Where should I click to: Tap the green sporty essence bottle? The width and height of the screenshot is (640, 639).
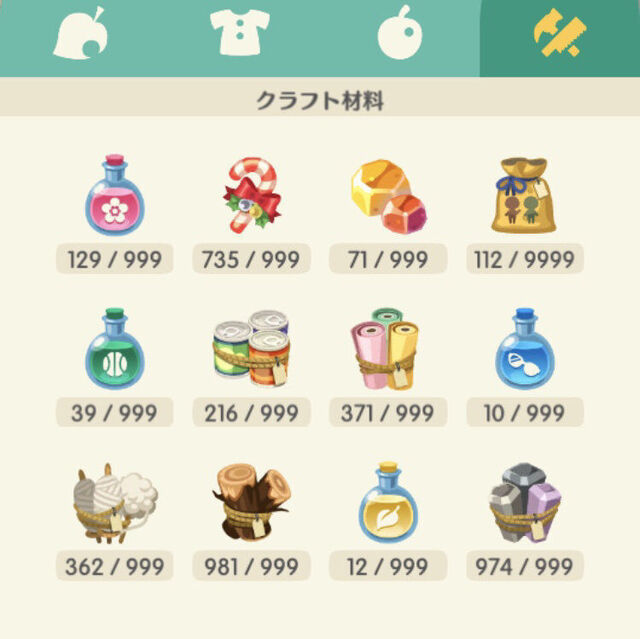point(112,350)
